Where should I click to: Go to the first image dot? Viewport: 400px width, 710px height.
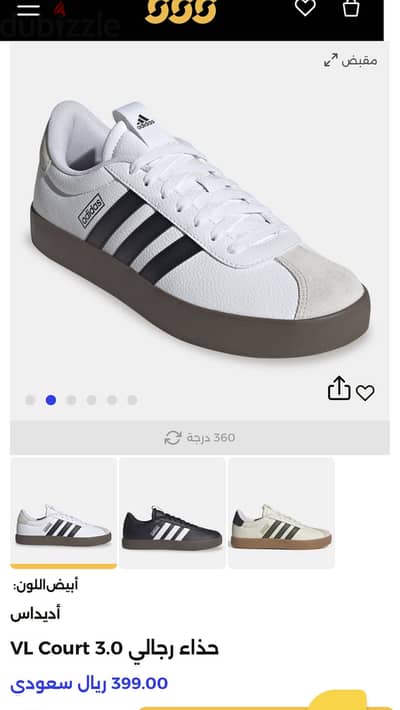(x=30, y=400)
